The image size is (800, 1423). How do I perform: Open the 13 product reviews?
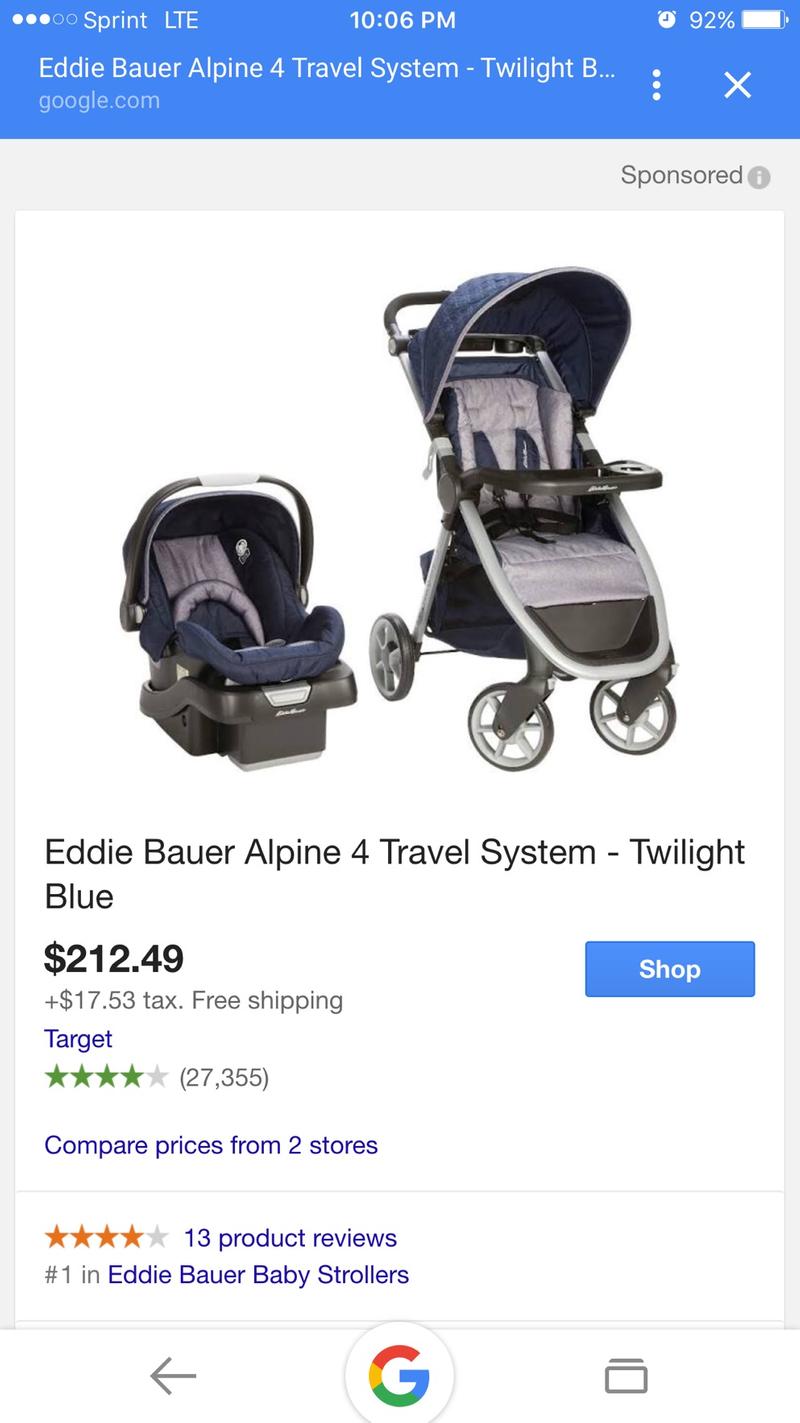[290, 1237]
